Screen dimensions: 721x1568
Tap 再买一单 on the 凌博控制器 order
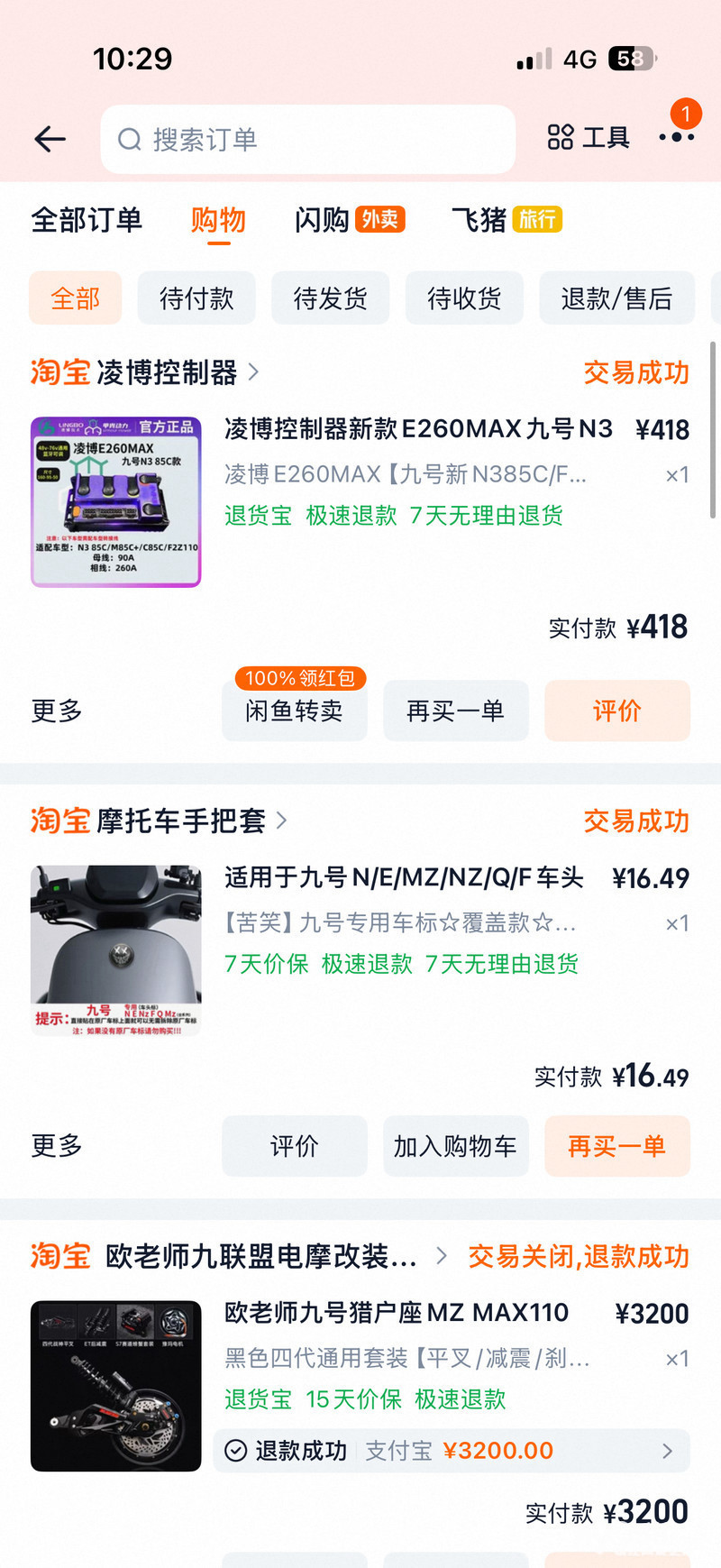[455, 711]
